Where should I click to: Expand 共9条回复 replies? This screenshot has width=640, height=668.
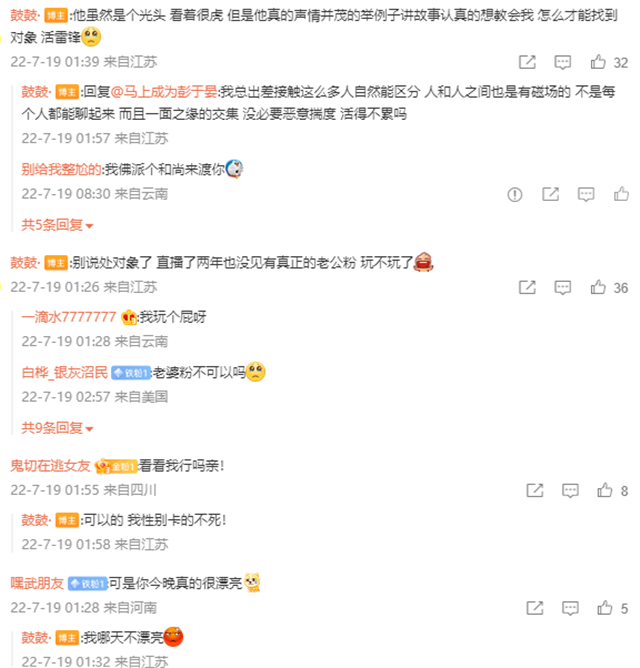coord(58,427)
